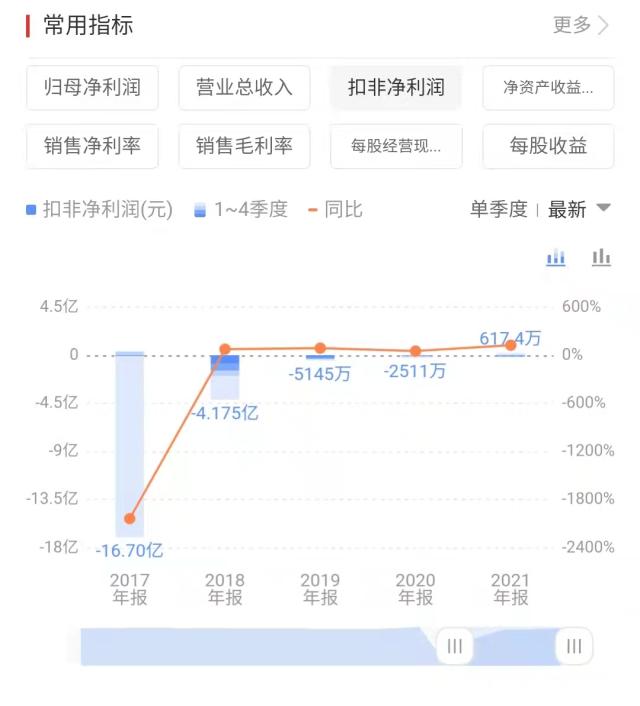Select the gray bar chart icon
Image resolution: width=640 pixels, height=706 pixels.
click(x=601, y=258)
